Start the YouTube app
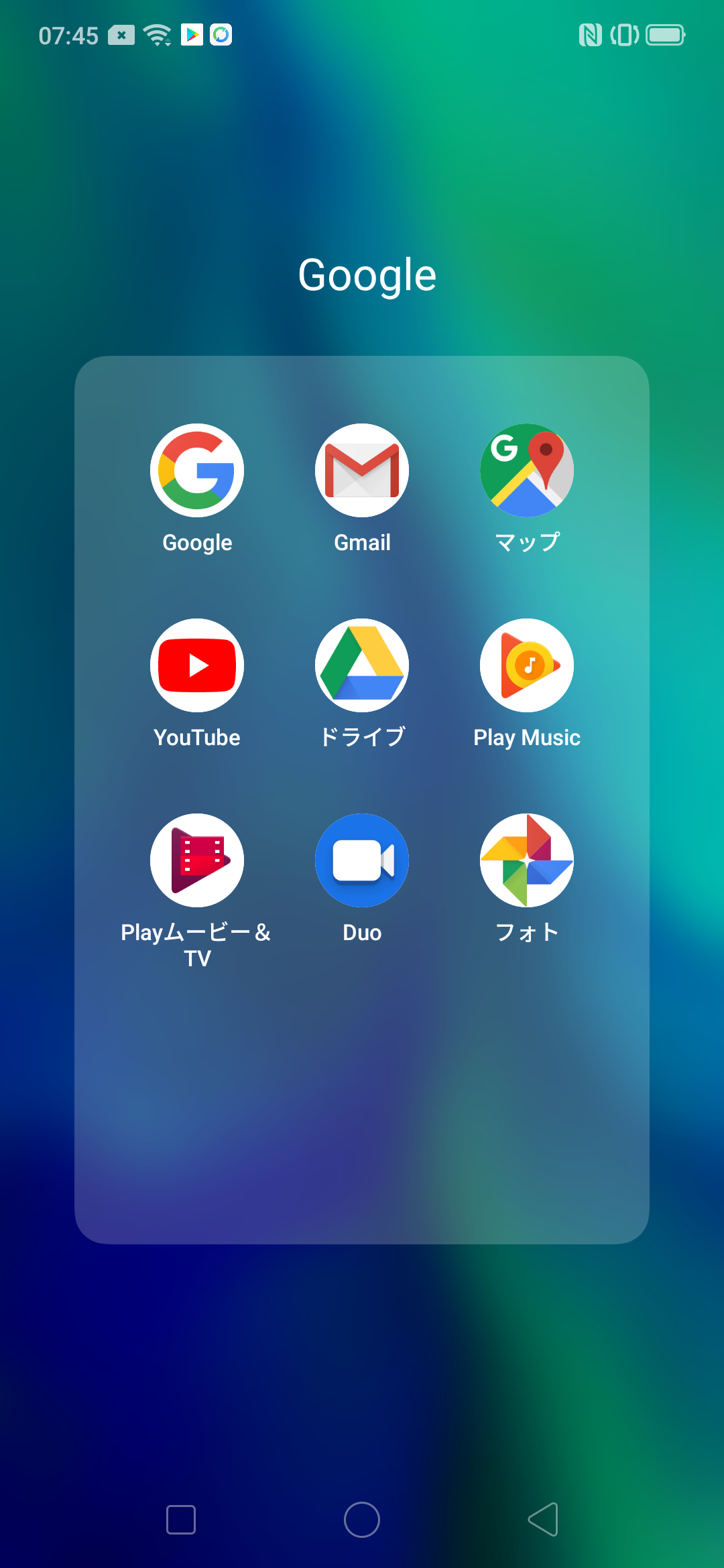The image size is (724, 1568). 196,665
